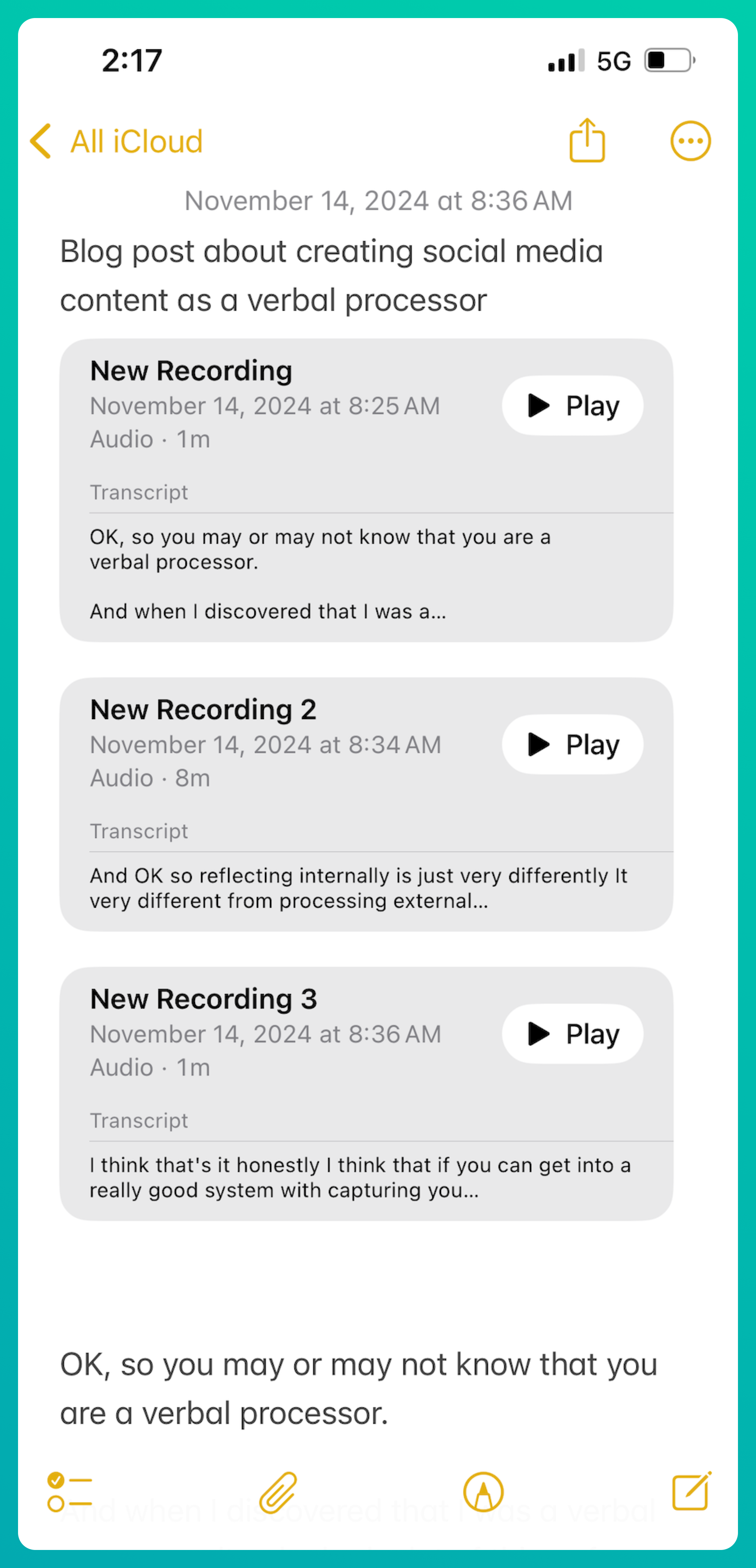Compose a new note
Screen dimensions: 756x1568
692,1492
